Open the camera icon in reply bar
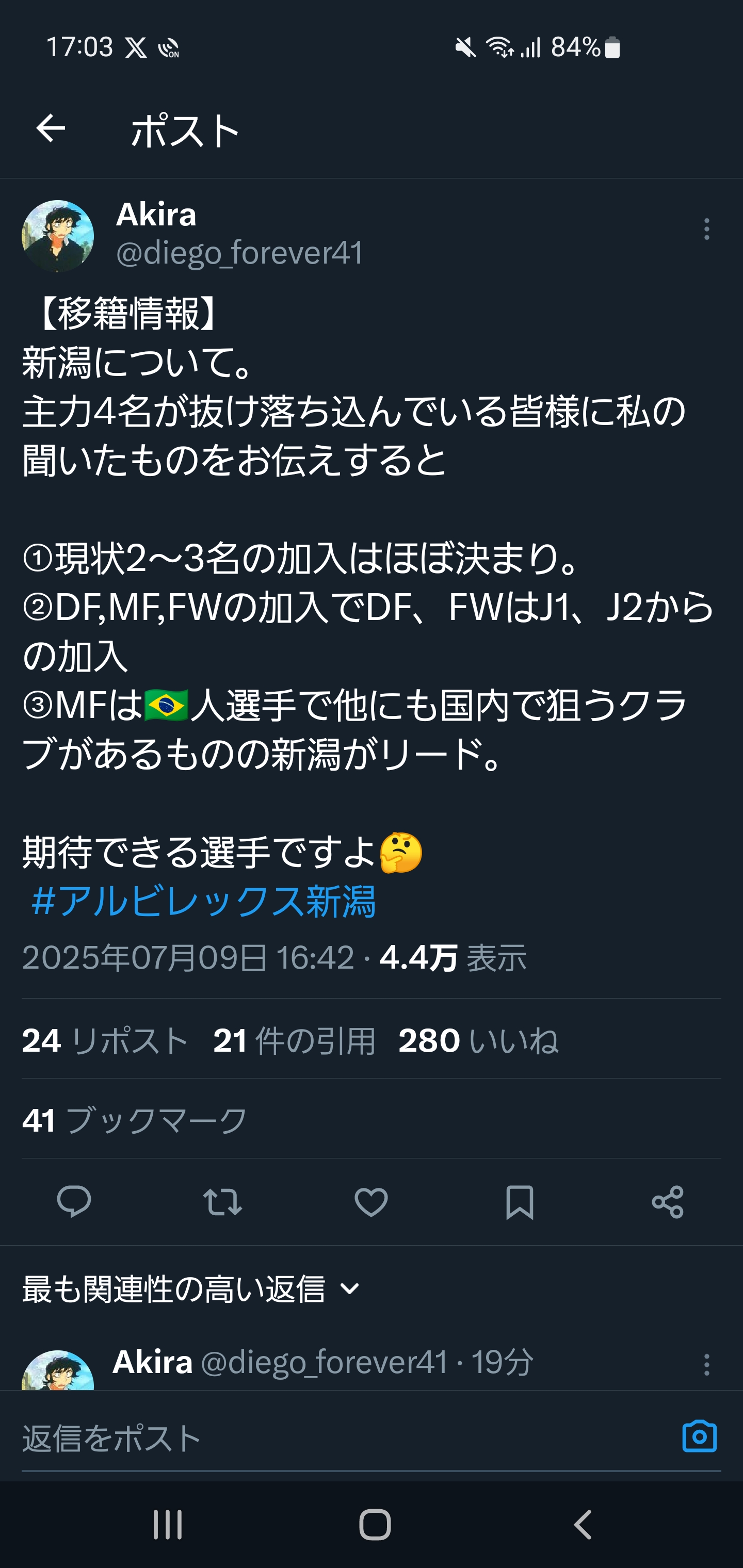 coord(699,1436)
